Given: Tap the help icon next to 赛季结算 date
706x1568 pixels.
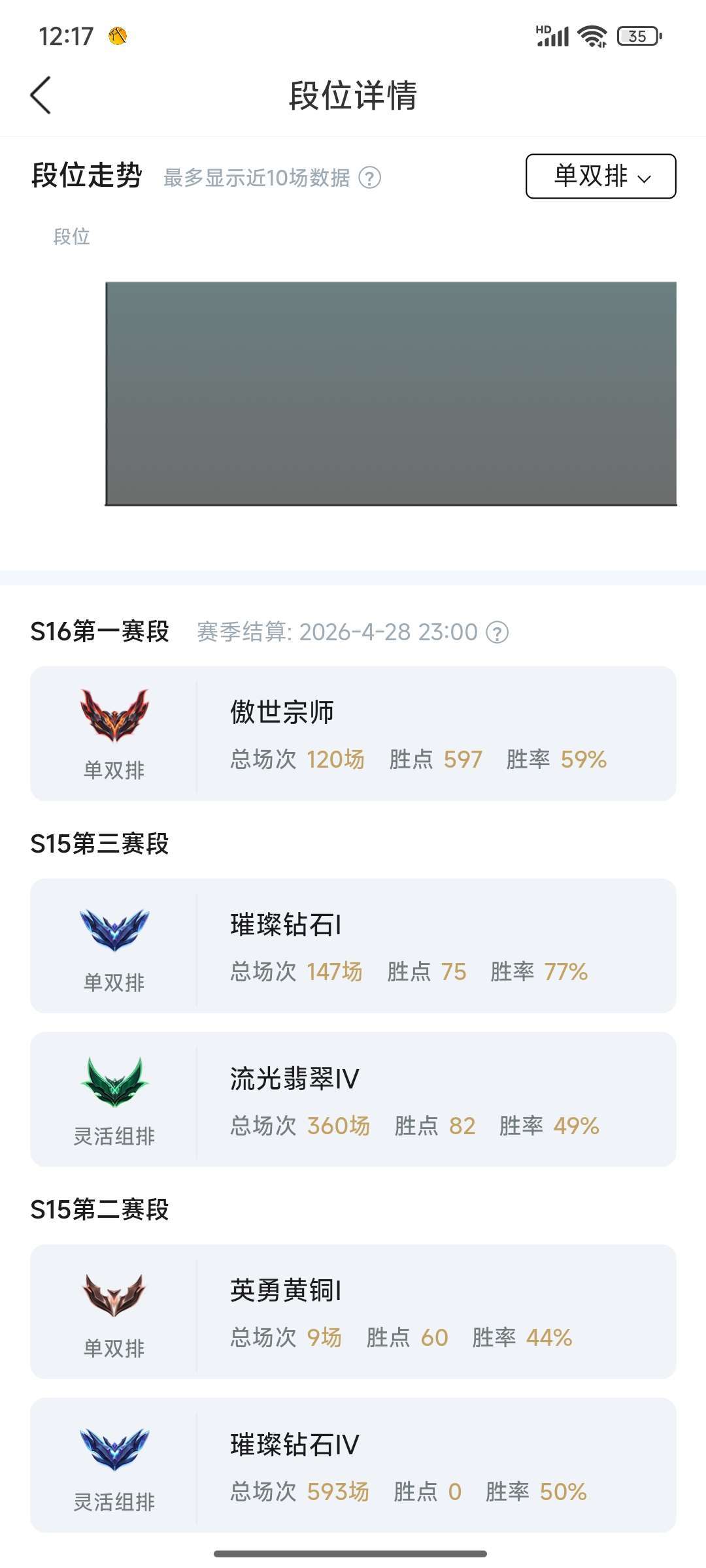Looking at the screenshot, I should pos(497,632).
